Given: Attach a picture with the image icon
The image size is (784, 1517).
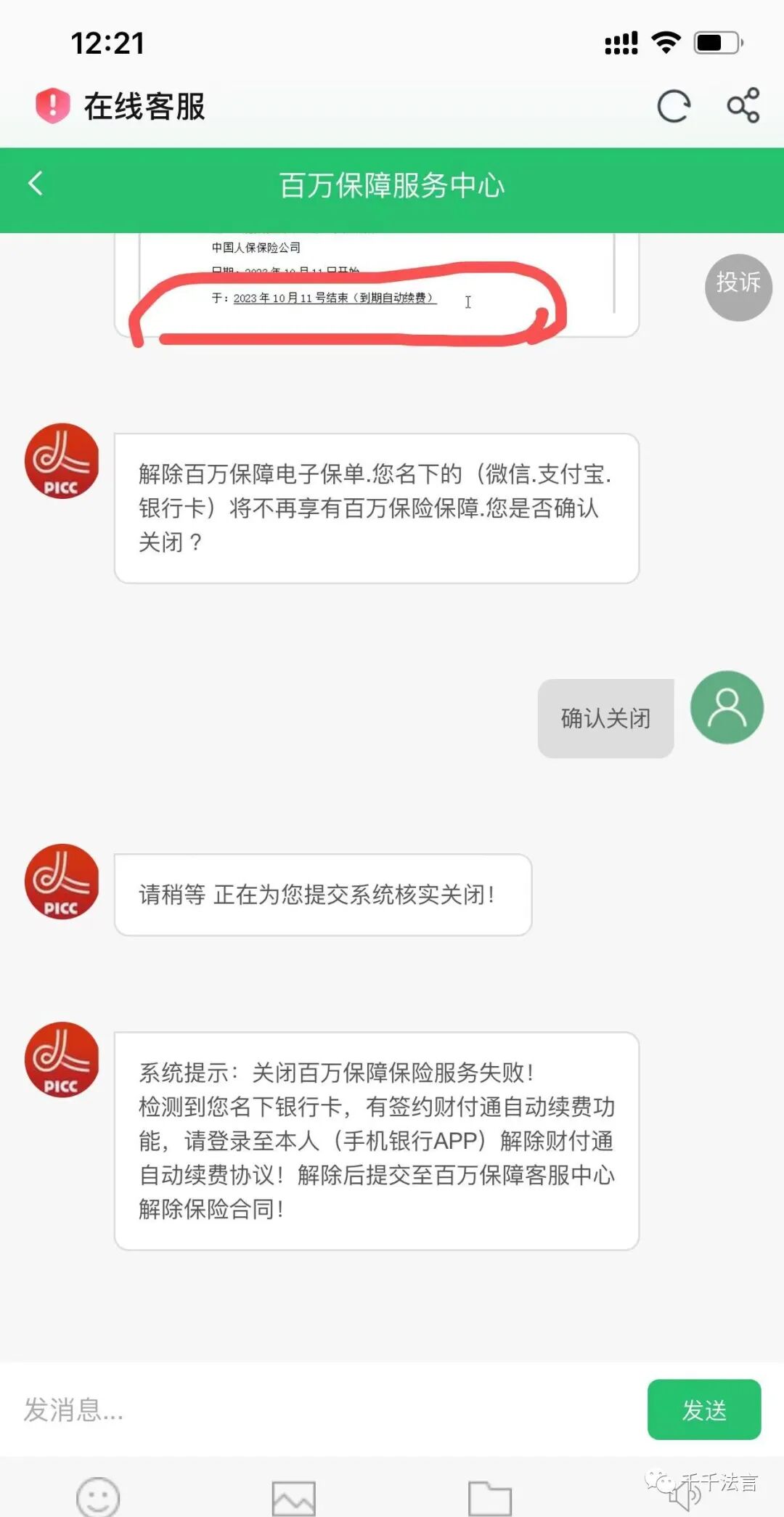Looking at the screenshot, I should coord(294,1498).
